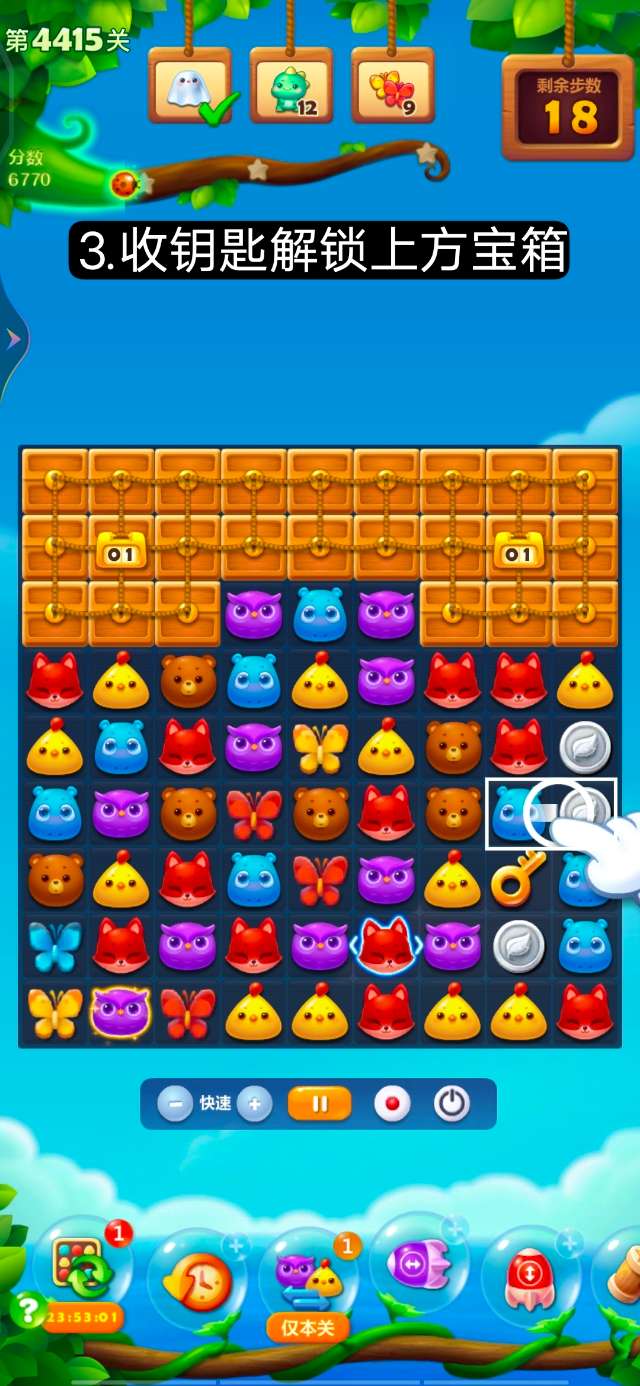This screenshot has height=1386, width=640.
Task: Tap the glowing purple owl tile
Action: coord(120,1011)
